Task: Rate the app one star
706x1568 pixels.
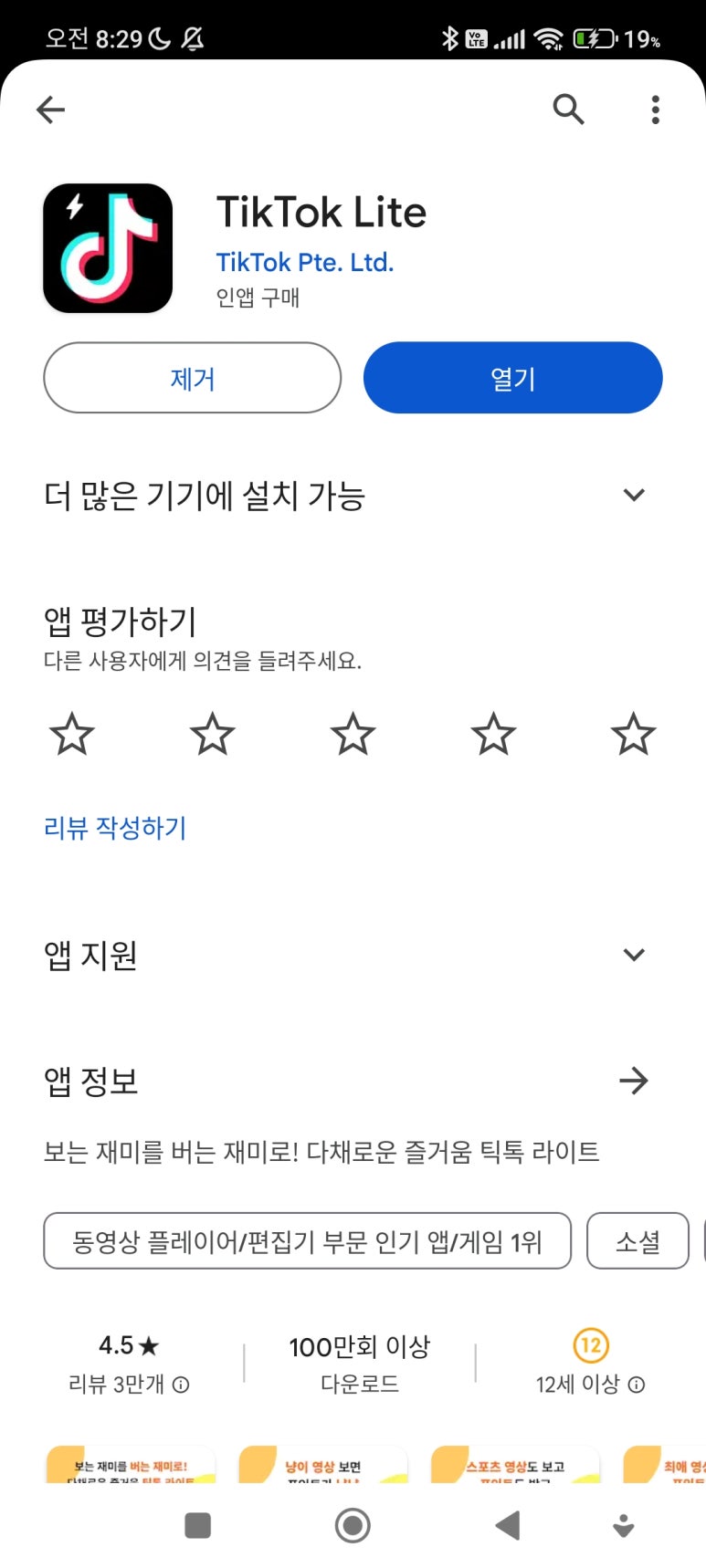Action: point(71,735)
